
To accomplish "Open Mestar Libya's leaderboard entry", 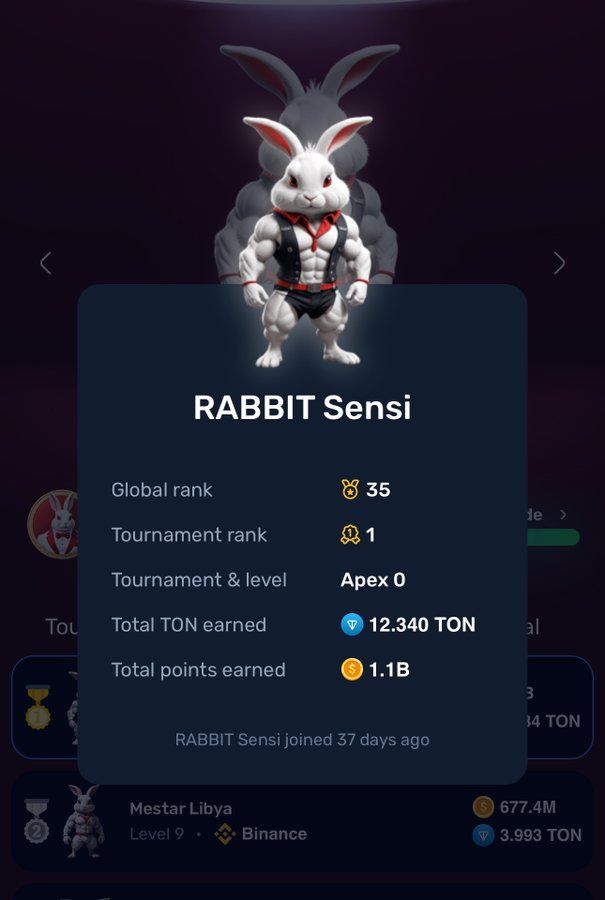I will pos(300,821).
